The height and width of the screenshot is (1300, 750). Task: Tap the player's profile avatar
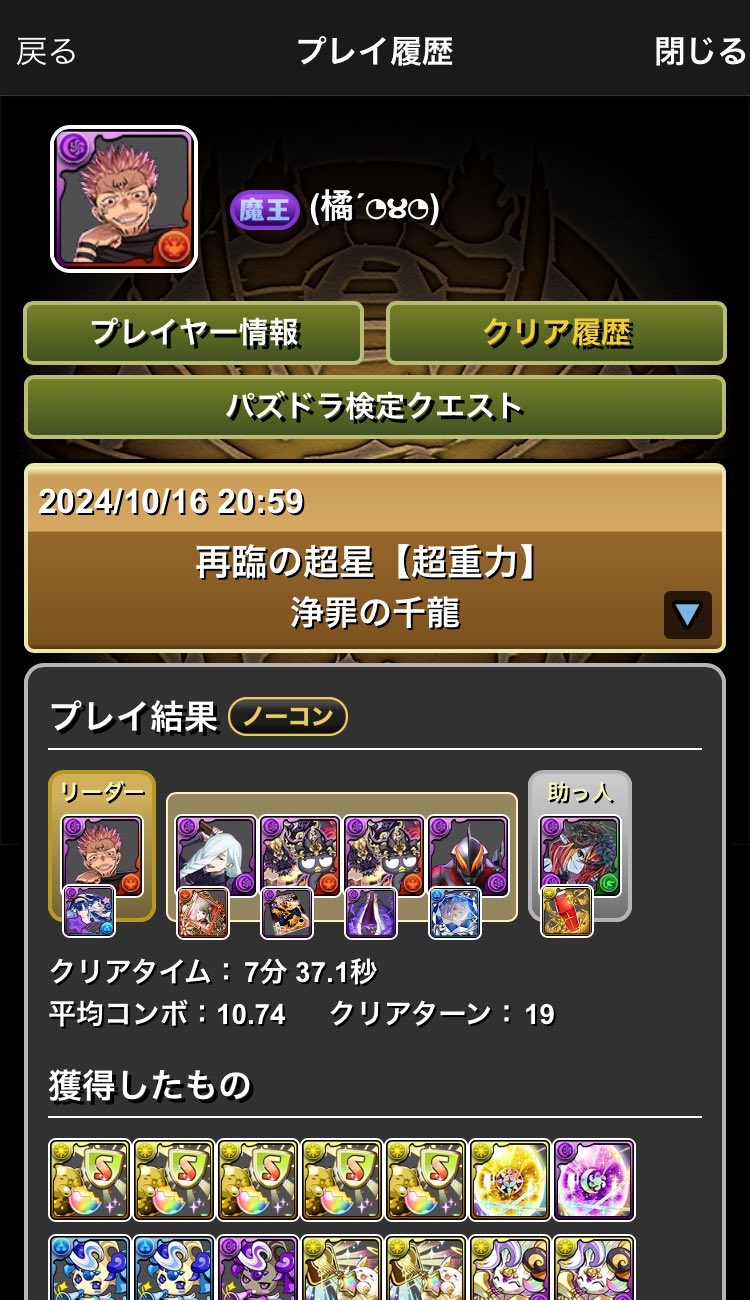click(x=124, y=199)
